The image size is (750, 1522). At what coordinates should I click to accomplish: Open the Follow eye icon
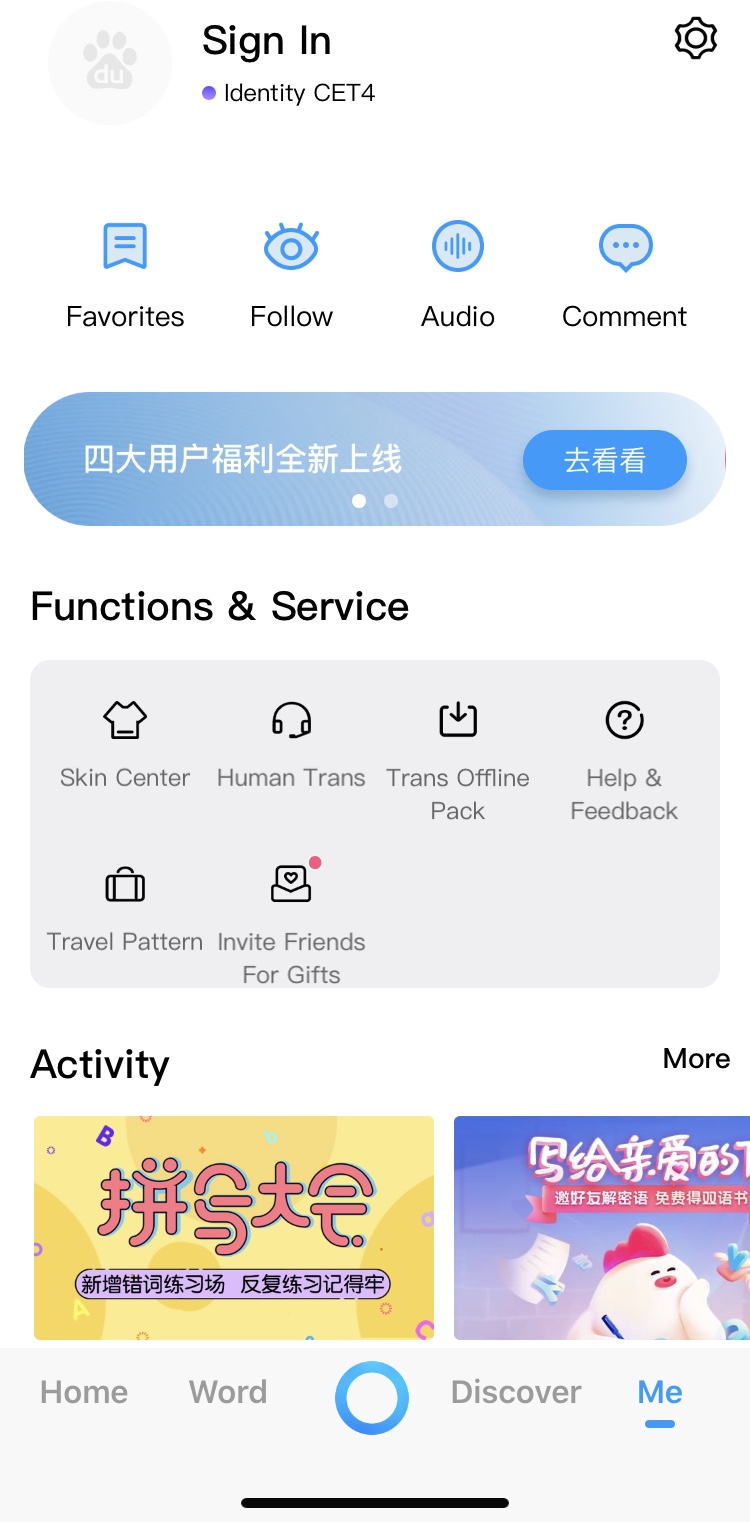291,245
